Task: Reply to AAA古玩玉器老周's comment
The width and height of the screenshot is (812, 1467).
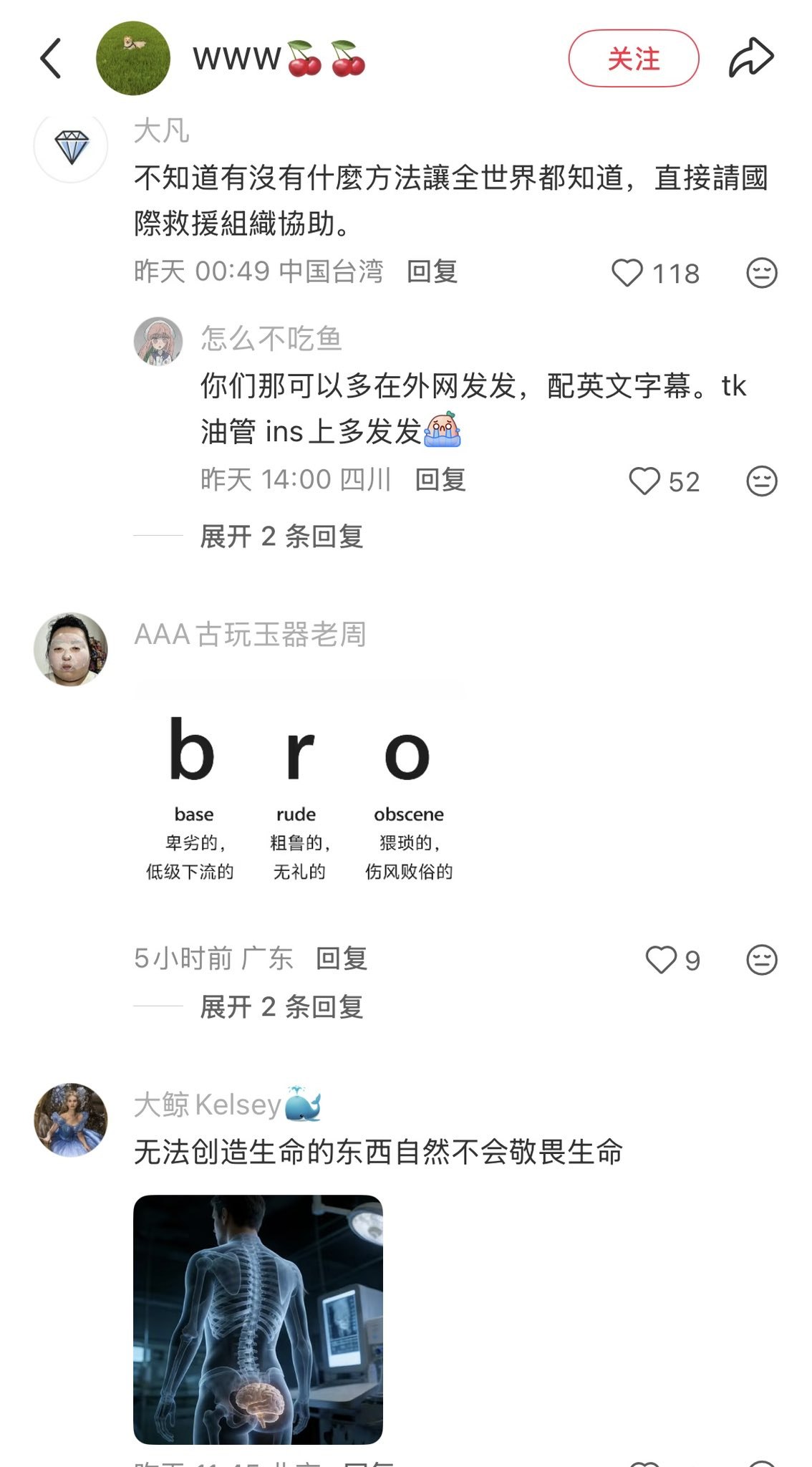Action: pyautogui.click(x=342, y=958)
